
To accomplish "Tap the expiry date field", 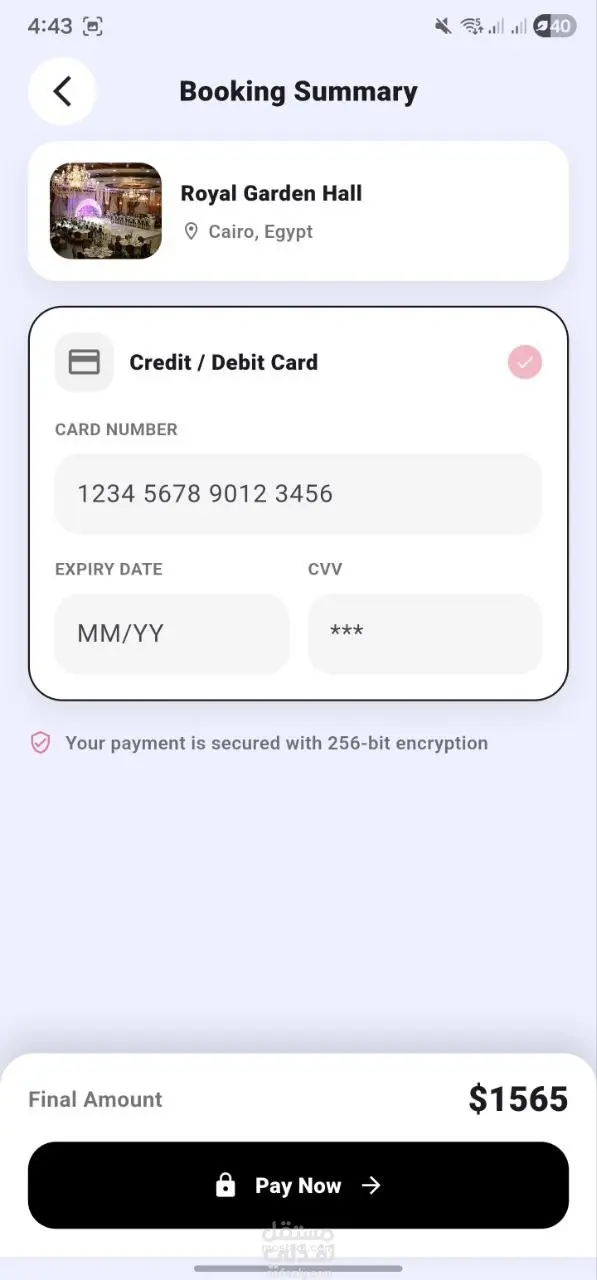I will pos(171,634).
